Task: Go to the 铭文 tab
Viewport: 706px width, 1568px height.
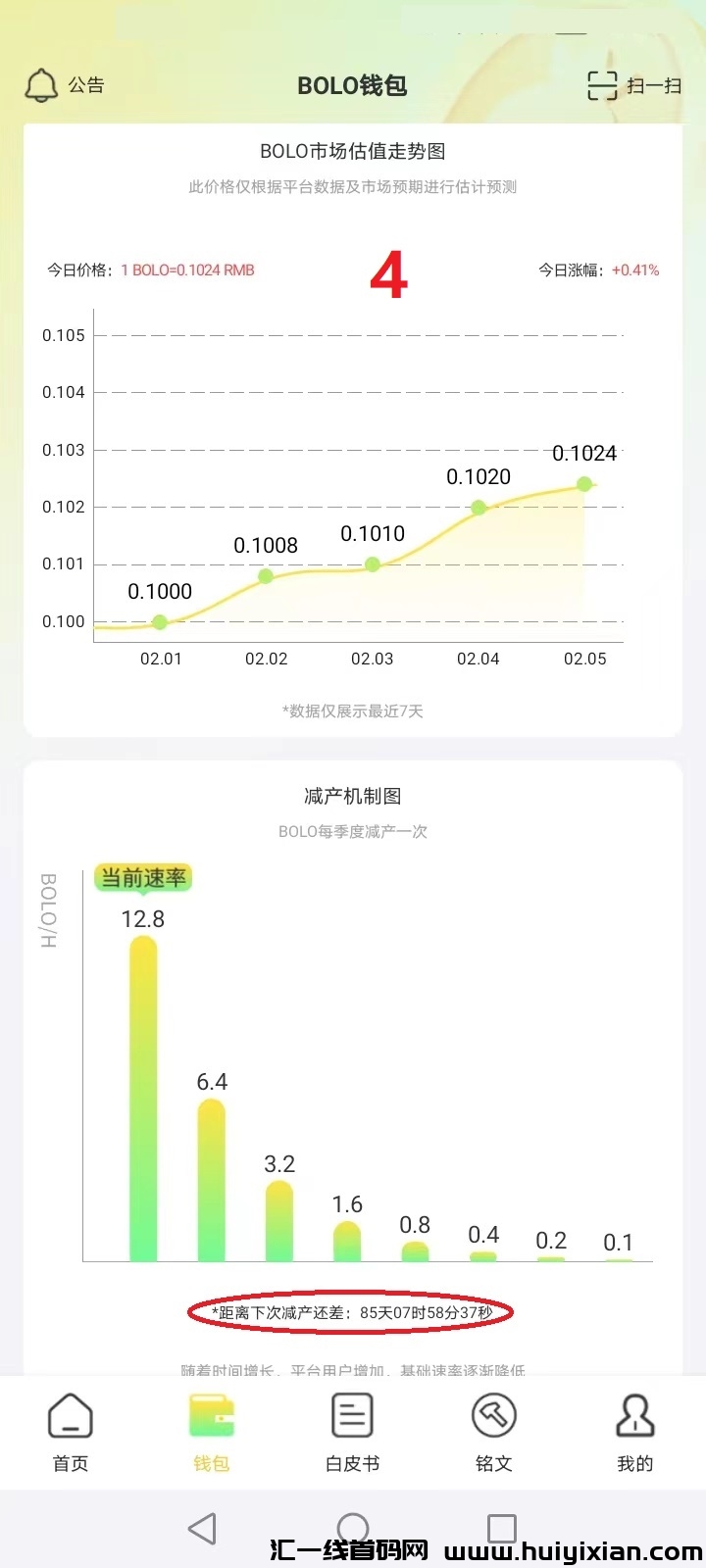Action: 493,1431
